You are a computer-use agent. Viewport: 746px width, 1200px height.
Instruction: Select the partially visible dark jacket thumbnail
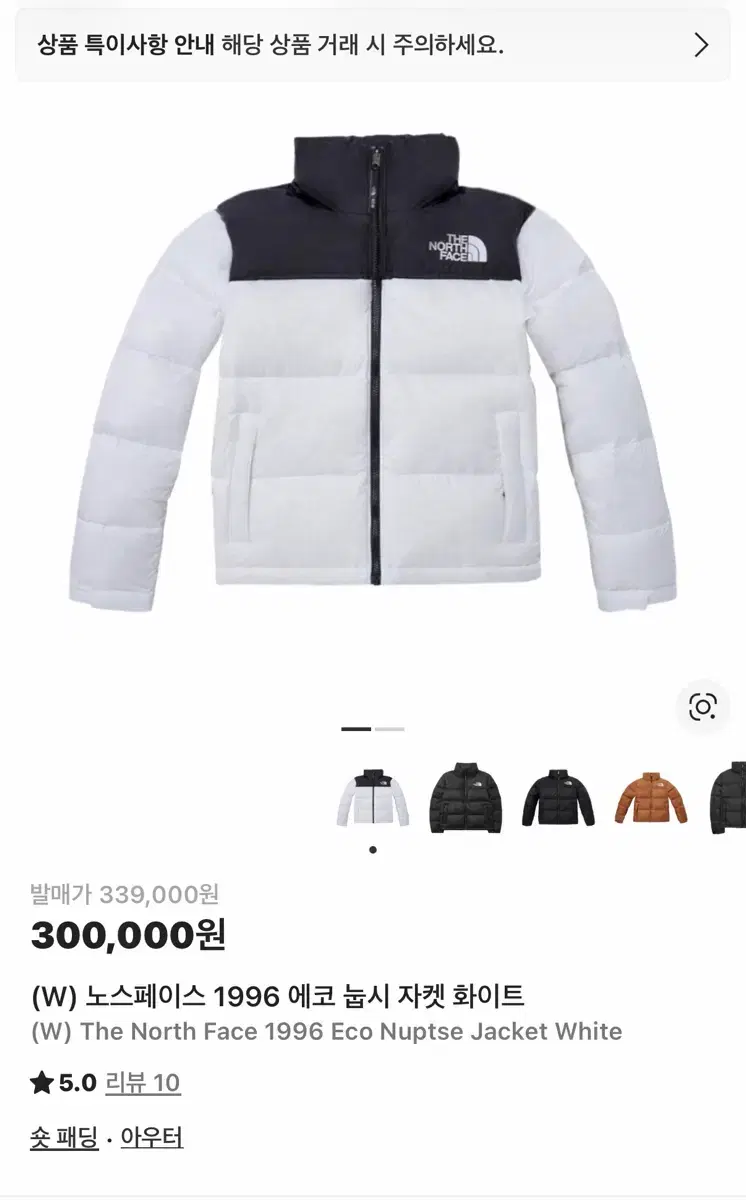click(730, 798)
